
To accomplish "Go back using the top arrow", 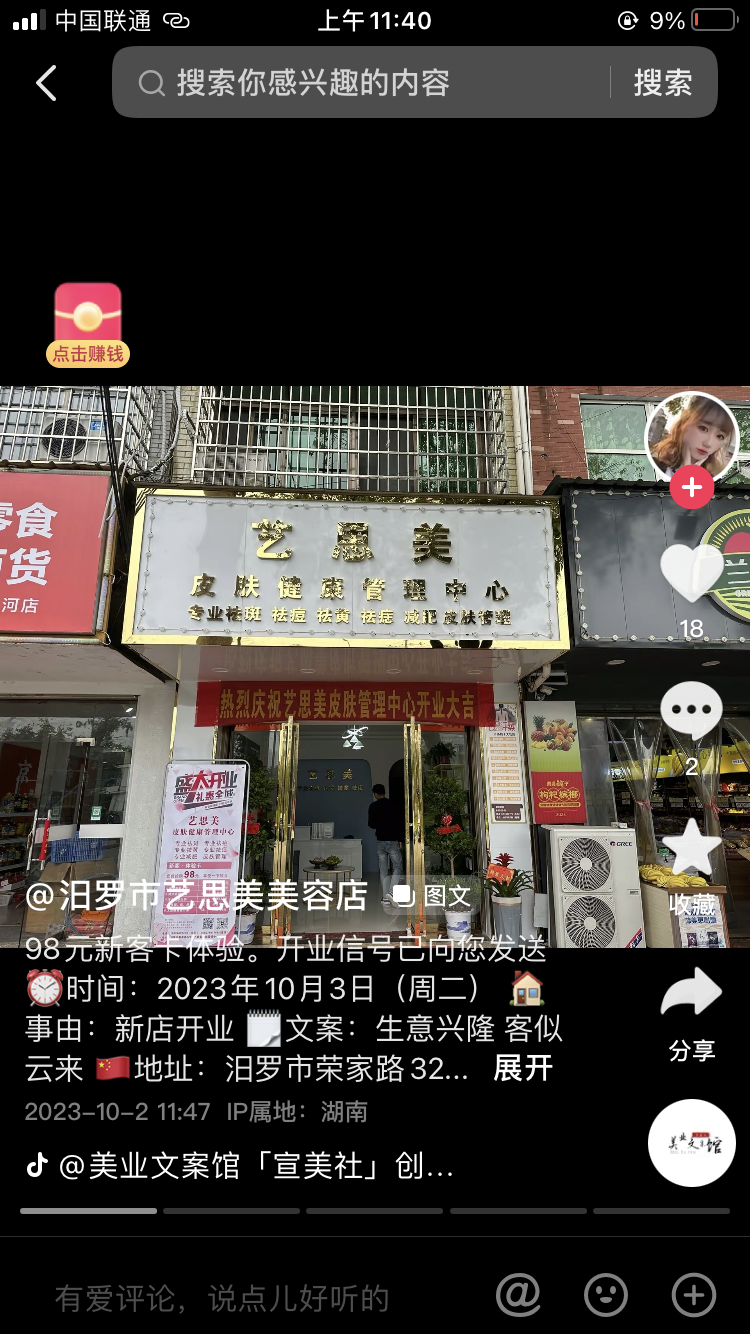I will click(46, 83).
